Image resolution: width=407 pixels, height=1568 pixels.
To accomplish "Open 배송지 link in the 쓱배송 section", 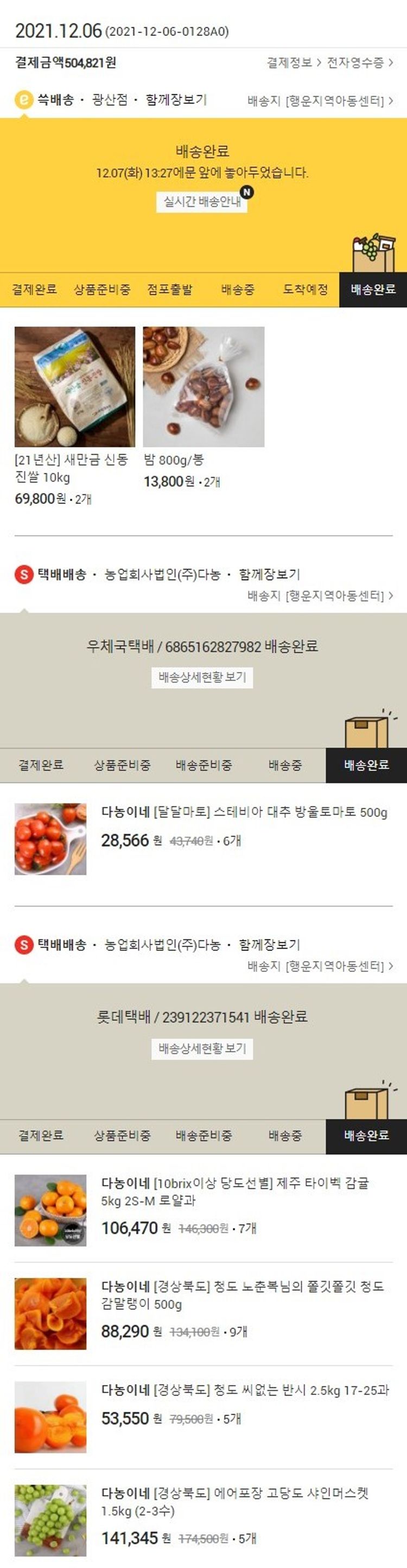I will (320, 100).
